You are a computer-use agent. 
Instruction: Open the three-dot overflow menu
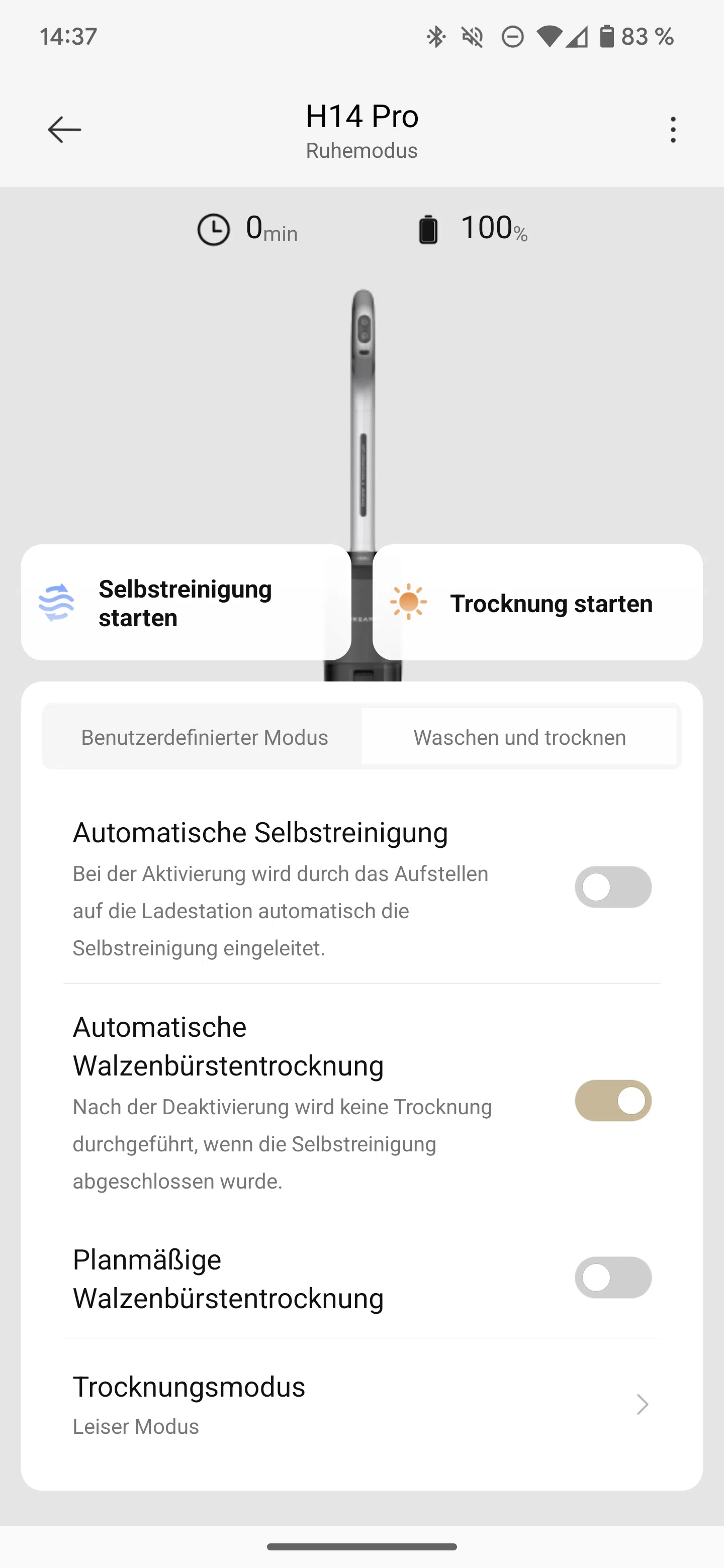point(672,130)
